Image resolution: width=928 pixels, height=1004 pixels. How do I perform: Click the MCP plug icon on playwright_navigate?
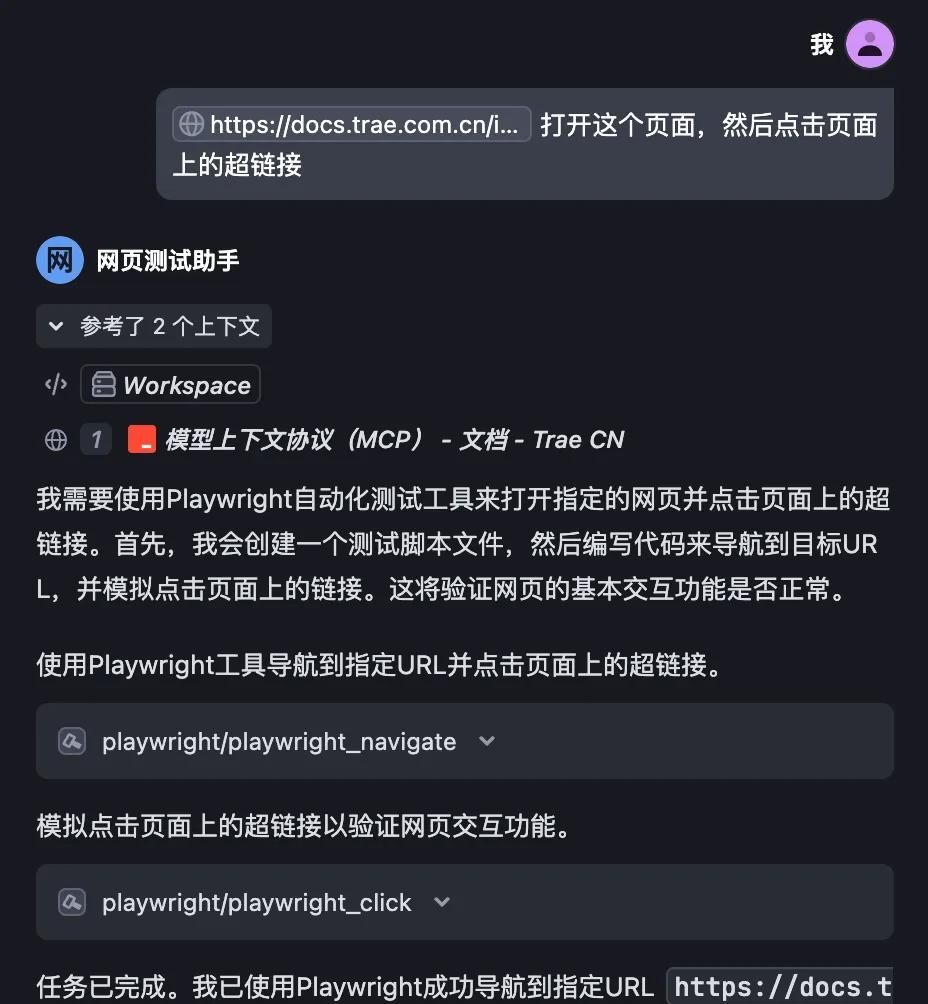pos(71,741)
